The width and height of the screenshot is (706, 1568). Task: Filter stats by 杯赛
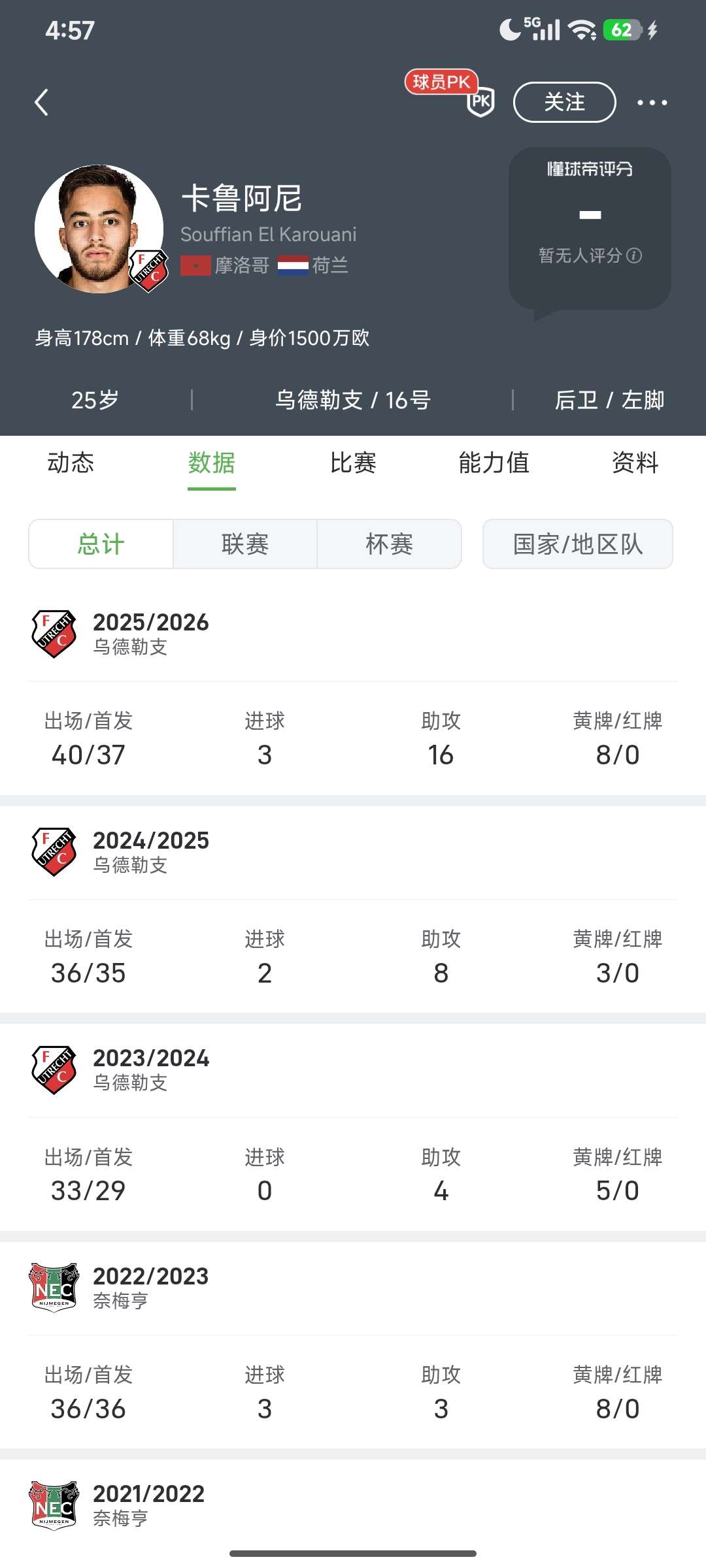point(389,544)
